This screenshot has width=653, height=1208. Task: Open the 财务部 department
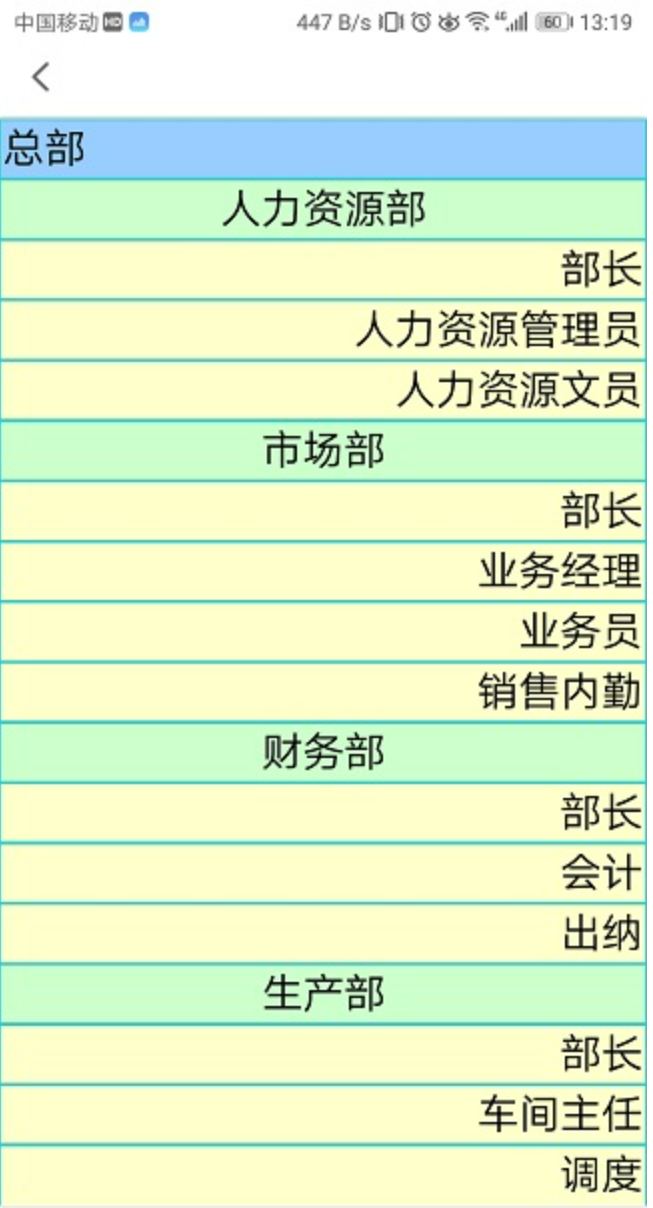point(324,753)
